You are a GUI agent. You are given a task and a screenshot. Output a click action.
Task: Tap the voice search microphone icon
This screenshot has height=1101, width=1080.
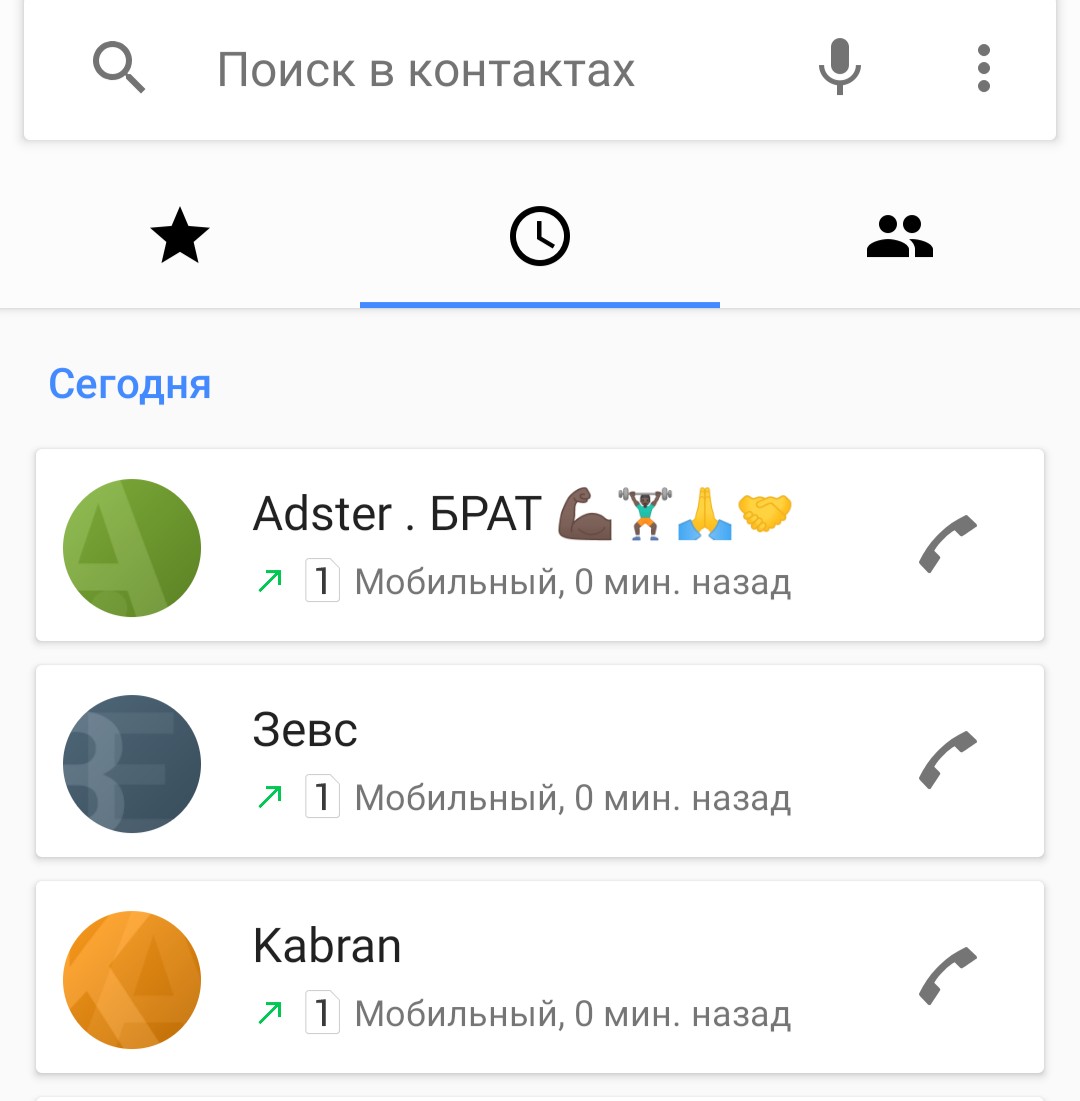point(838,68)
